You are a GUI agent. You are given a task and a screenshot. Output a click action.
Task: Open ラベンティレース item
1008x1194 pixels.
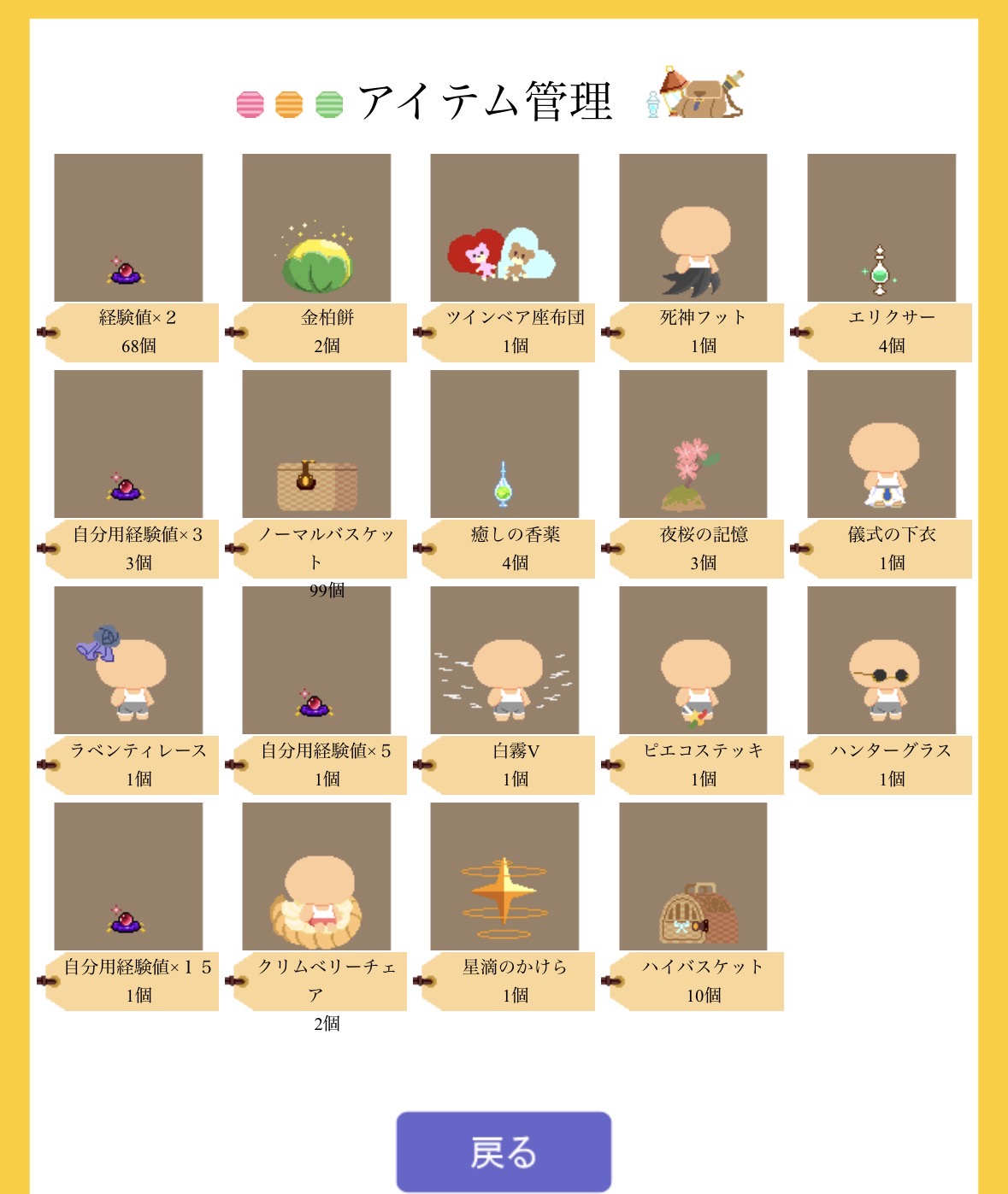click(x=128, y=661)
